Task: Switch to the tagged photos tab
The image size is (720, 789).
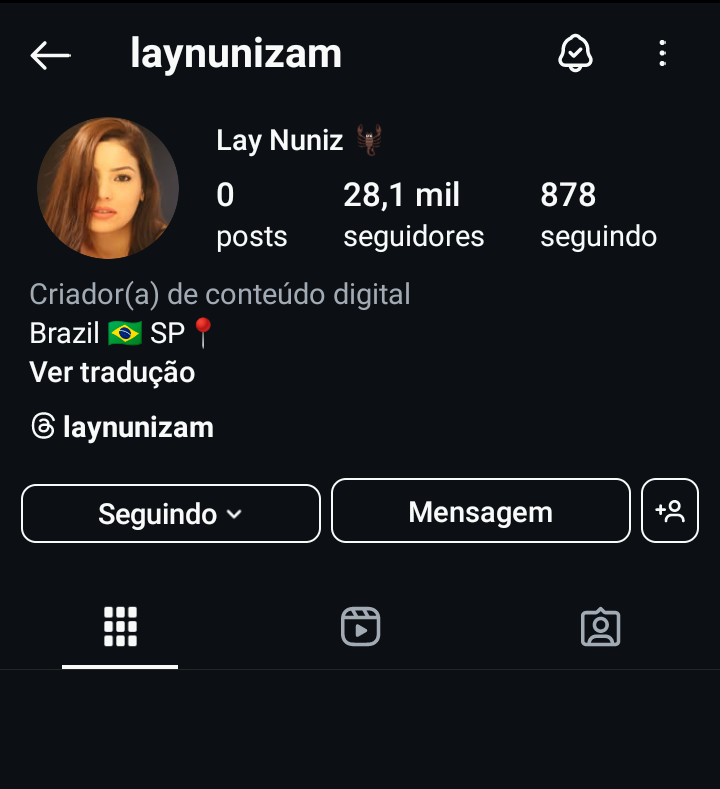Action: (x=600, y=627)
